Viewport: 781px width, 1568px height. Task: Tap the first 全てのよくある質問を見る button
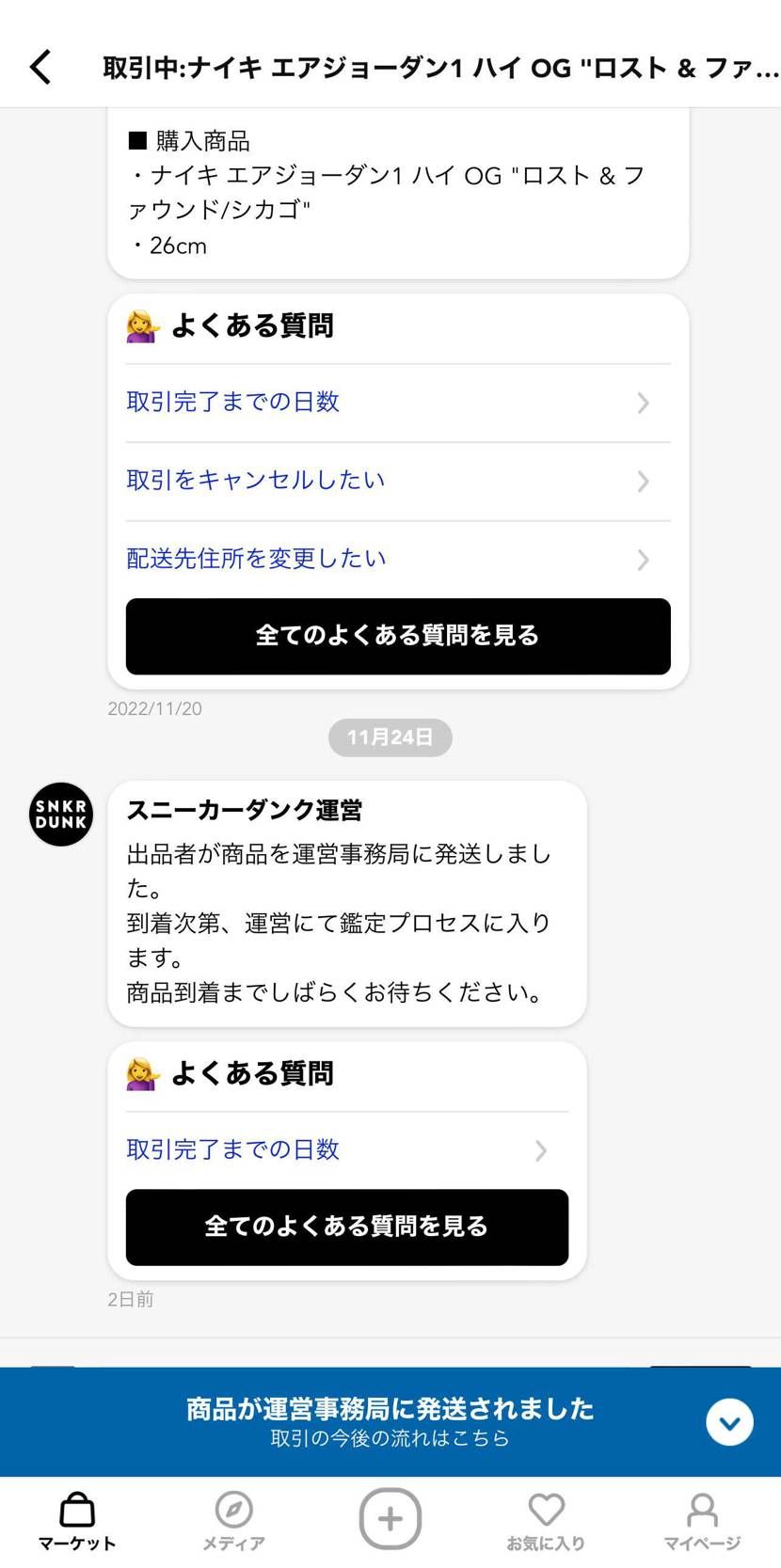tap(397, 636)
